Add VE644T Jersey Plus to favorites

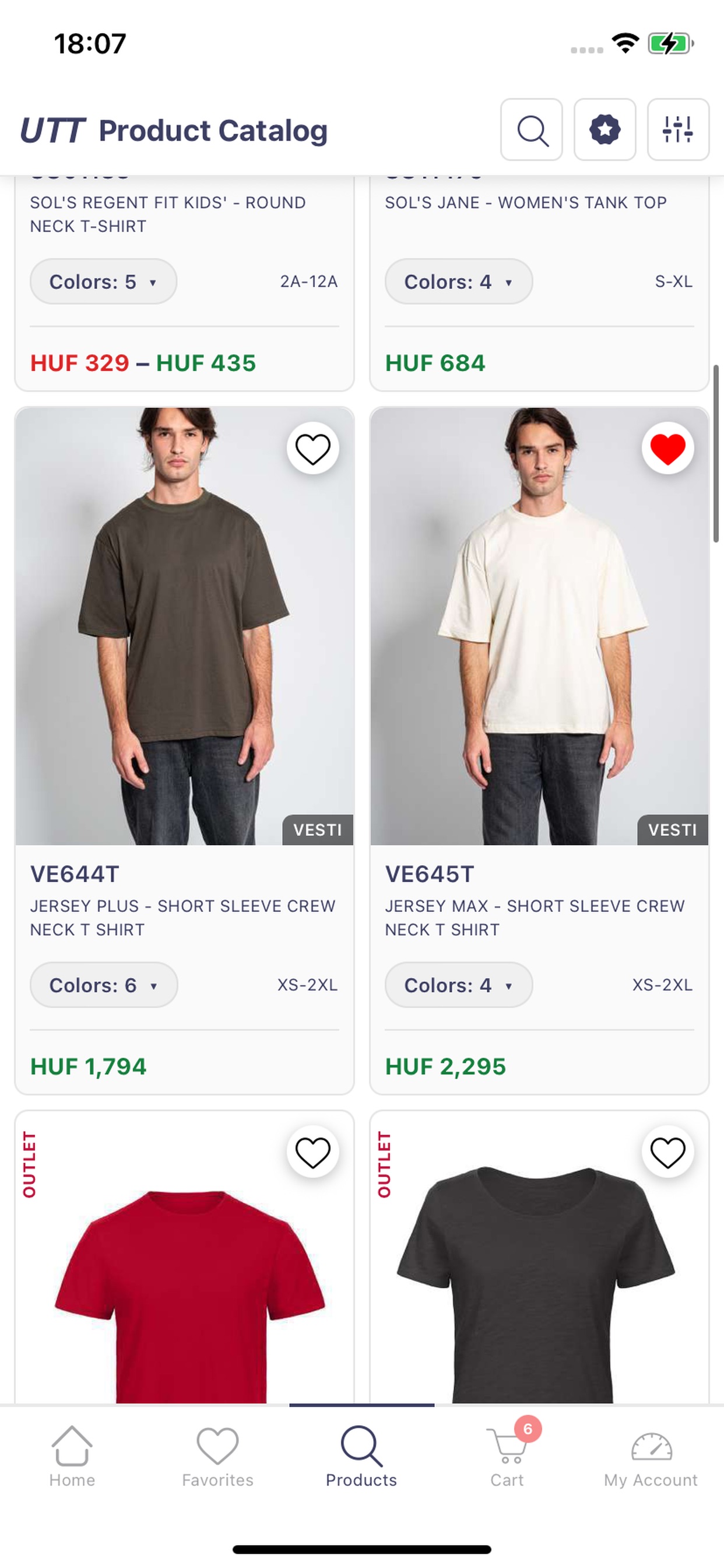[312, 449]
